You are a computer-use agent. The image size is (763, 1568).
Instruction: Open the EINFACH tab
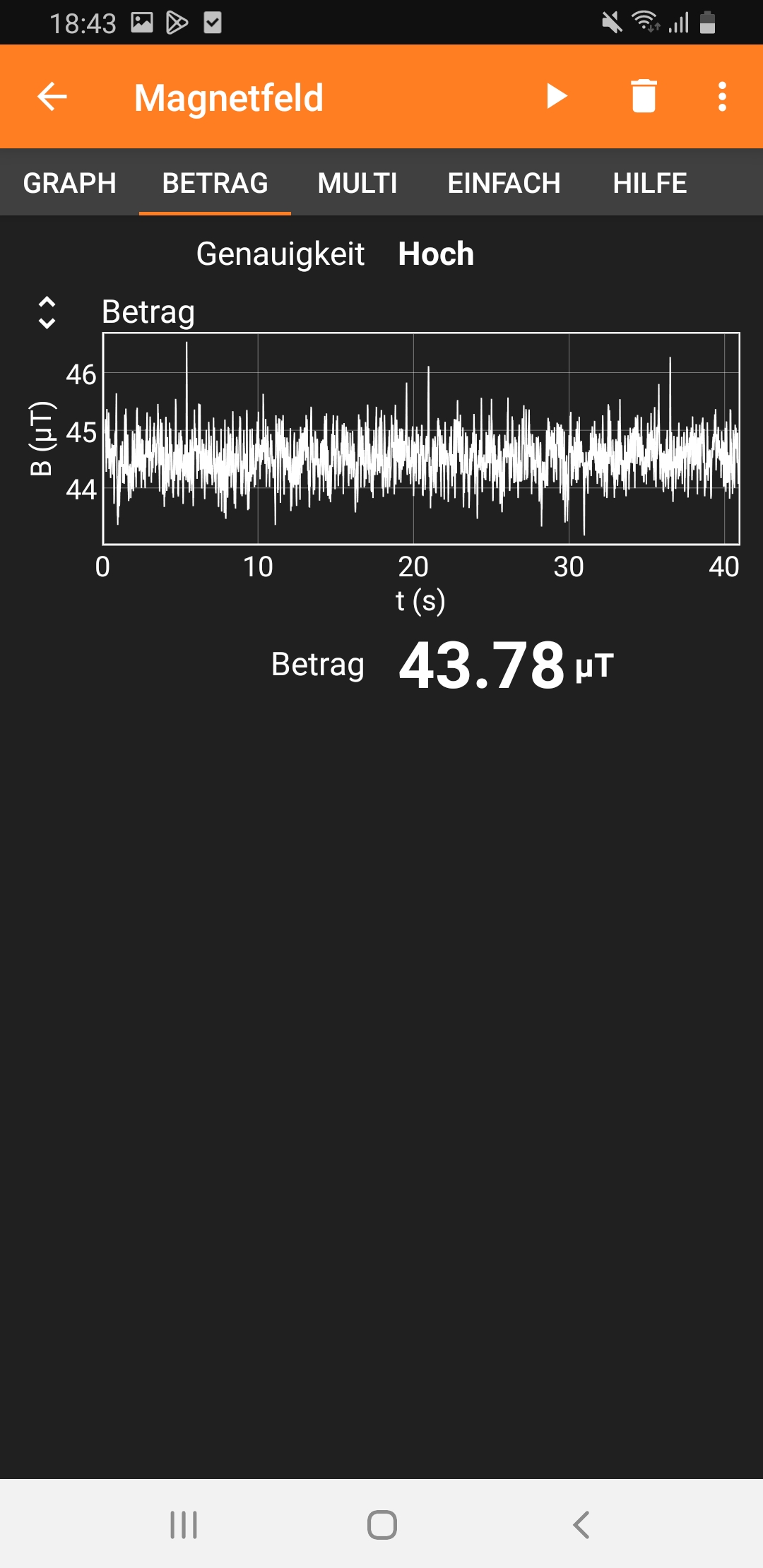(x=504, y=183)
